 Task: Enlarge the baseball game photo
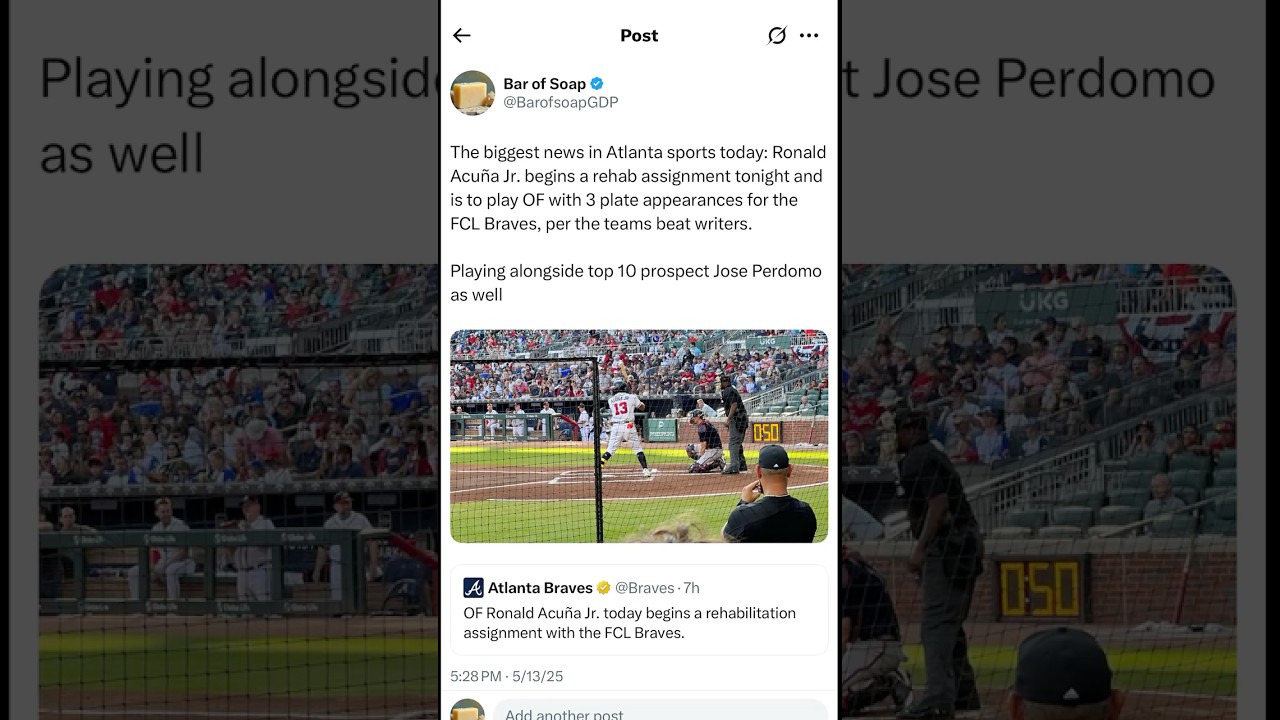(x=639, y=436)
